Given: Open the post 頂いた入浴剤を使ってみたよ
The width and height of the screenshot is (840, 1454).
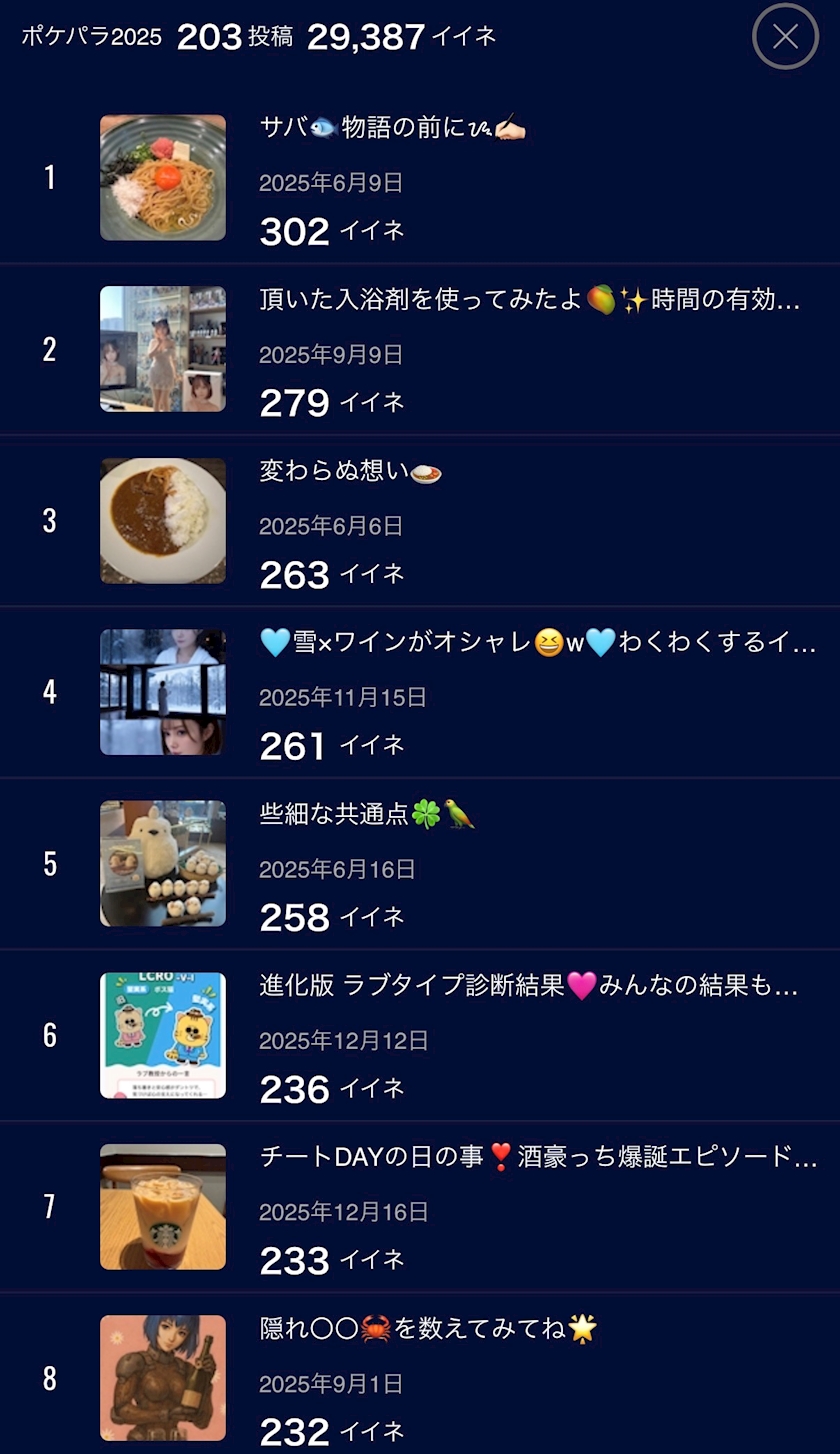Looking at the screenshot, I should coord(528,300).
